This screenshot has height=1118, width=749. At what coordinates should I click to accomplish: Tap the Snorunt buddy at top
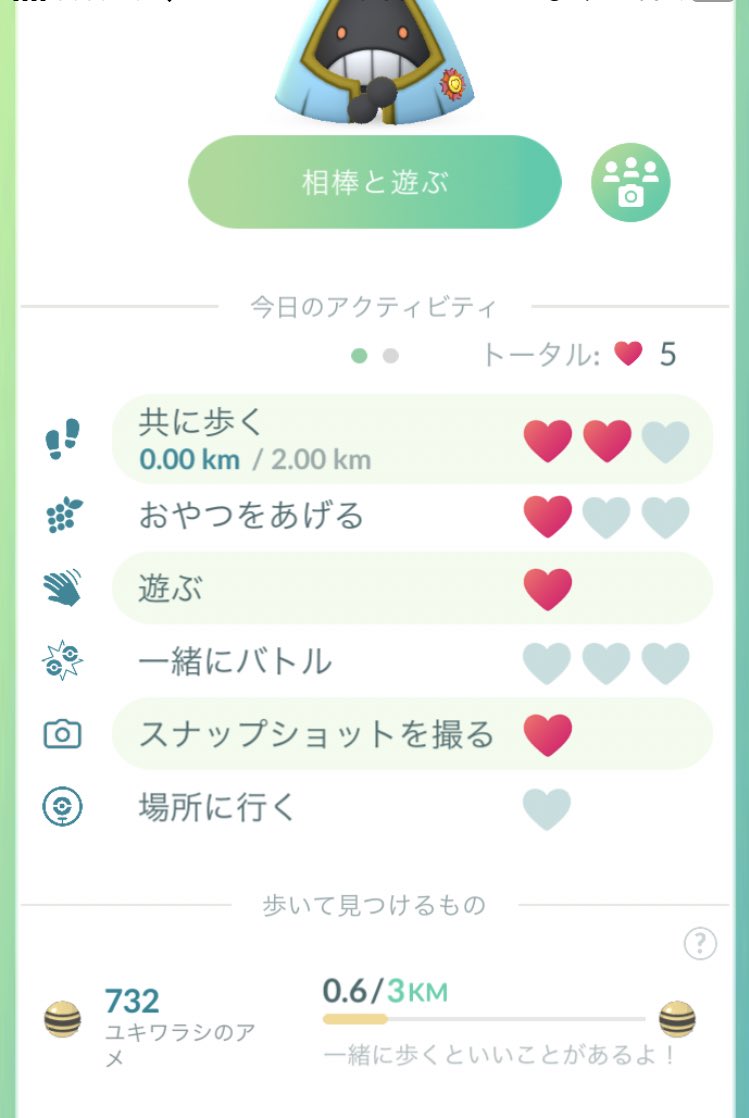[374, 61]
